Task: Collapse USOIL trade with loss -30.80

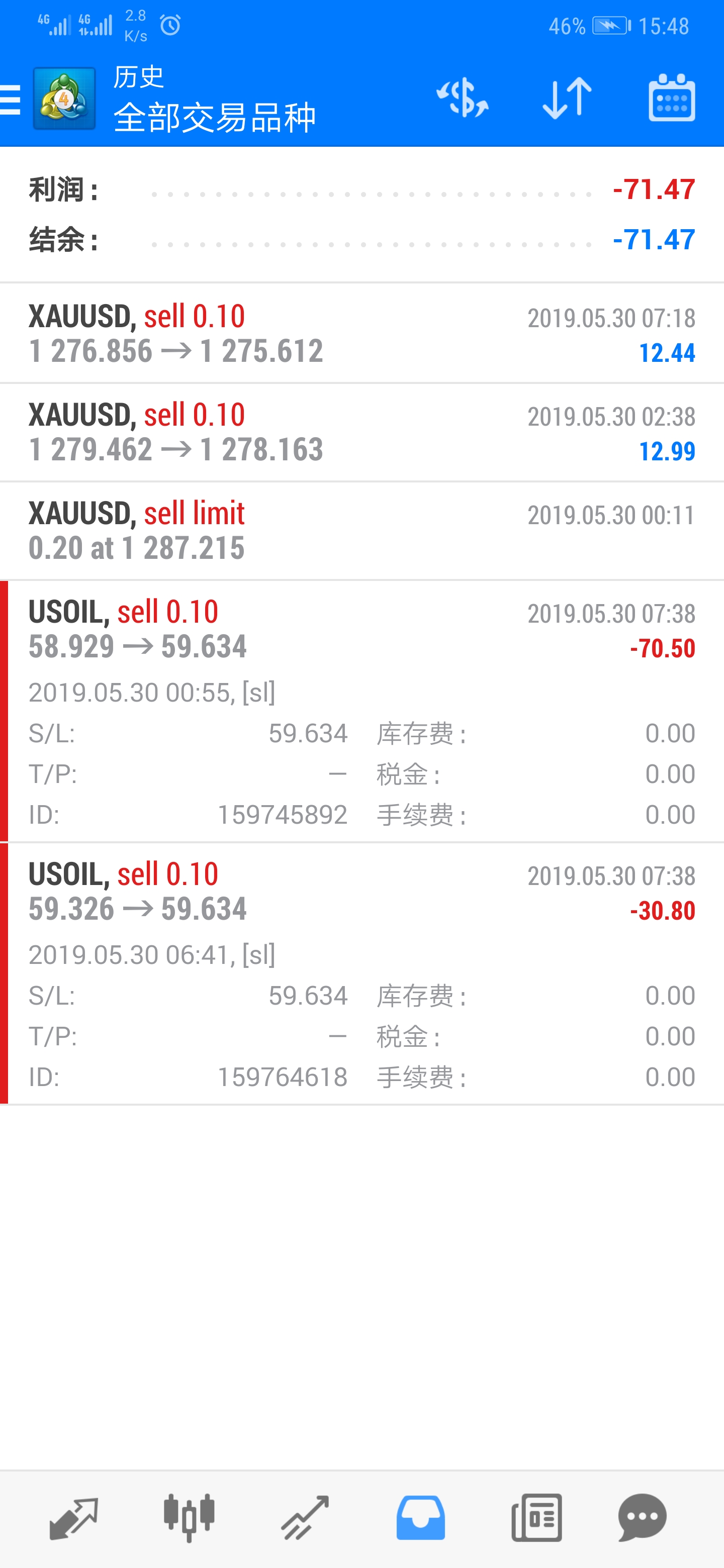Action: 361,973
